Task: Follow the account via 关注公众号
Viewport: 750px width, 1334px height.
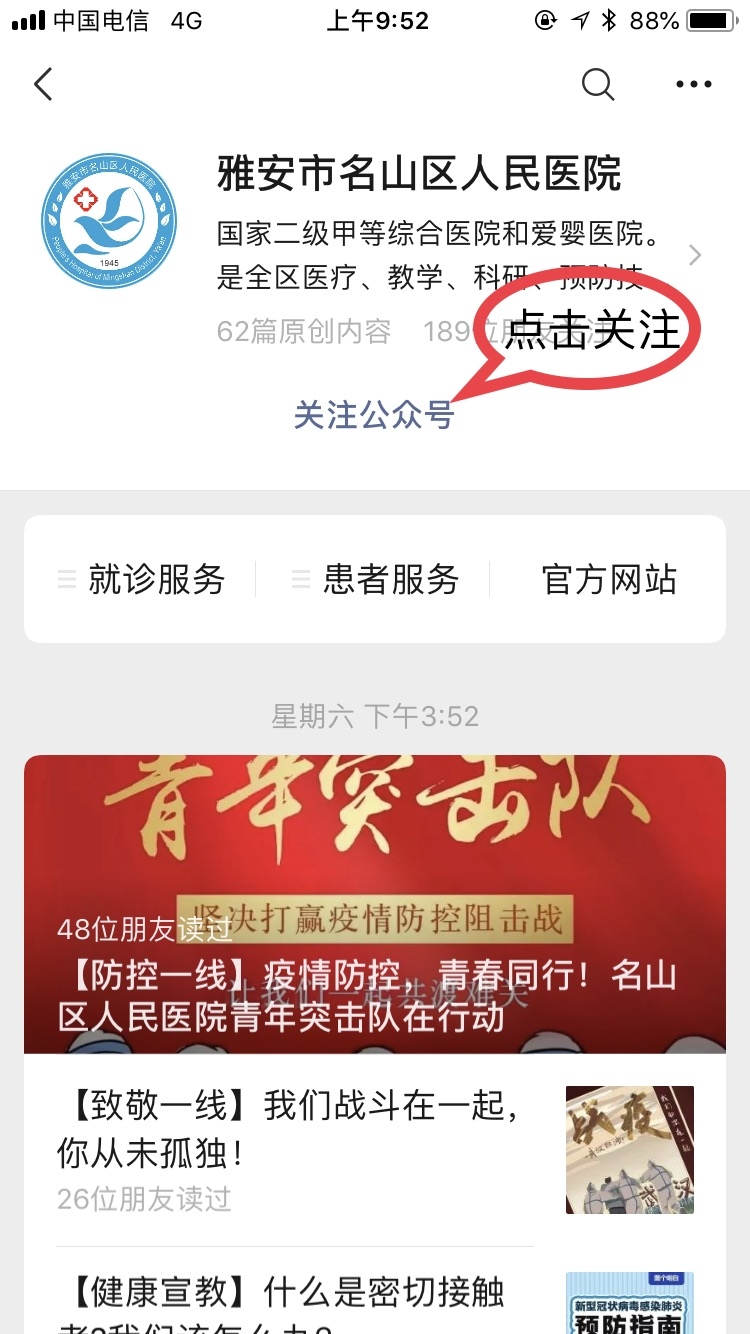Action: (x=373, y=414)
